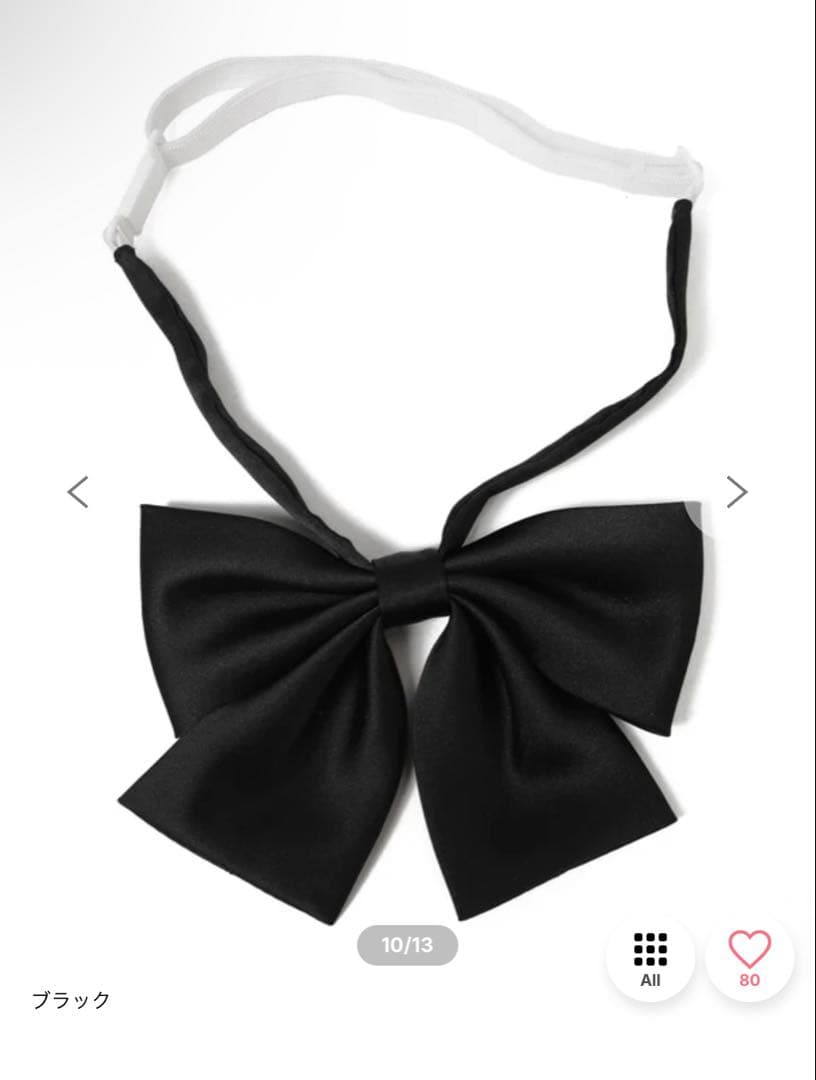Open the All images grid
This screenshot has height=1080, width=816.
[x=650, y=959]
